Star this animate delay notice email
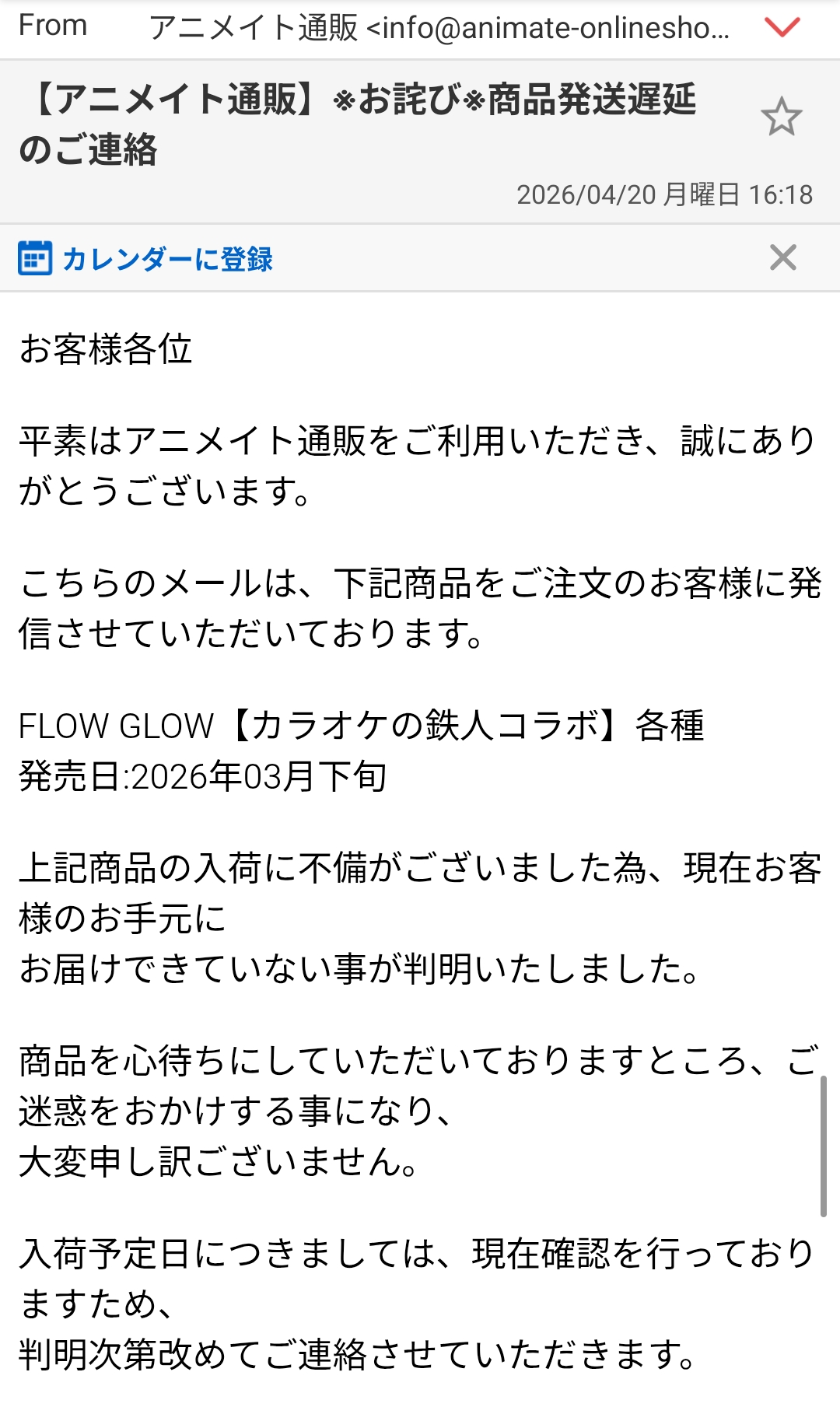This screenshot has height=1414, width=840. [781, 117]
